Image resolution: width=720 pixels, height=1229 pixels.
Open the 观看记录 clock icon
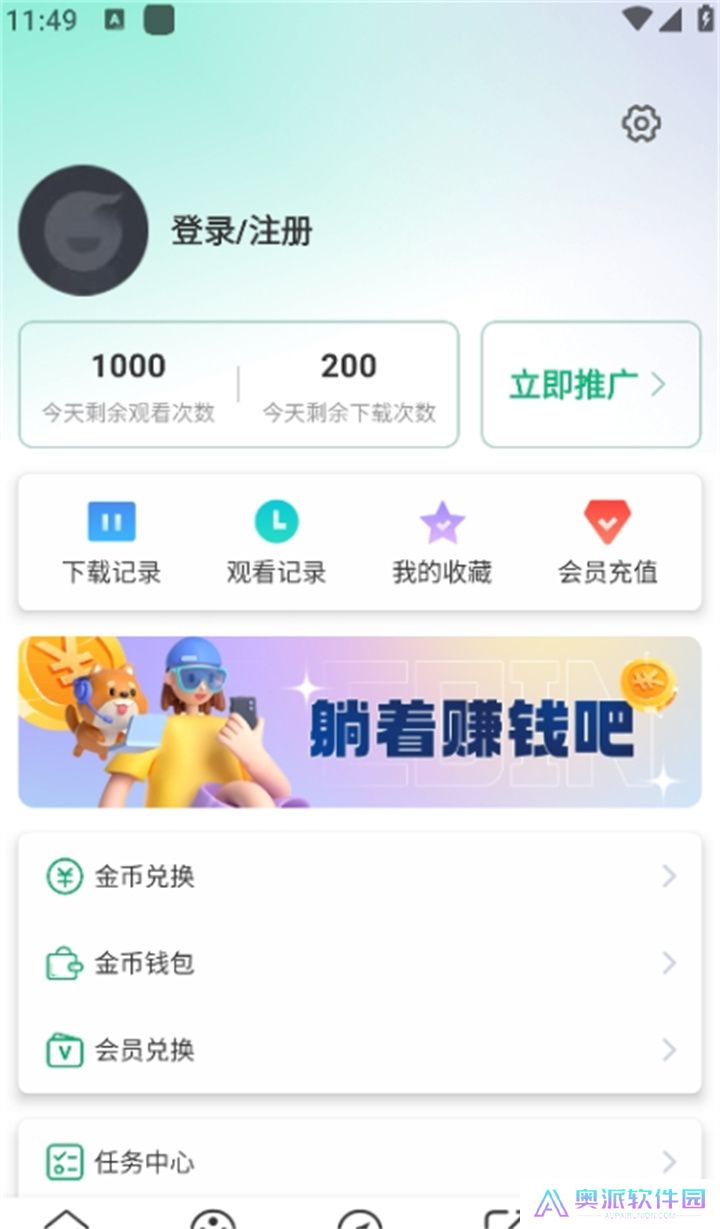coord(277,520)
